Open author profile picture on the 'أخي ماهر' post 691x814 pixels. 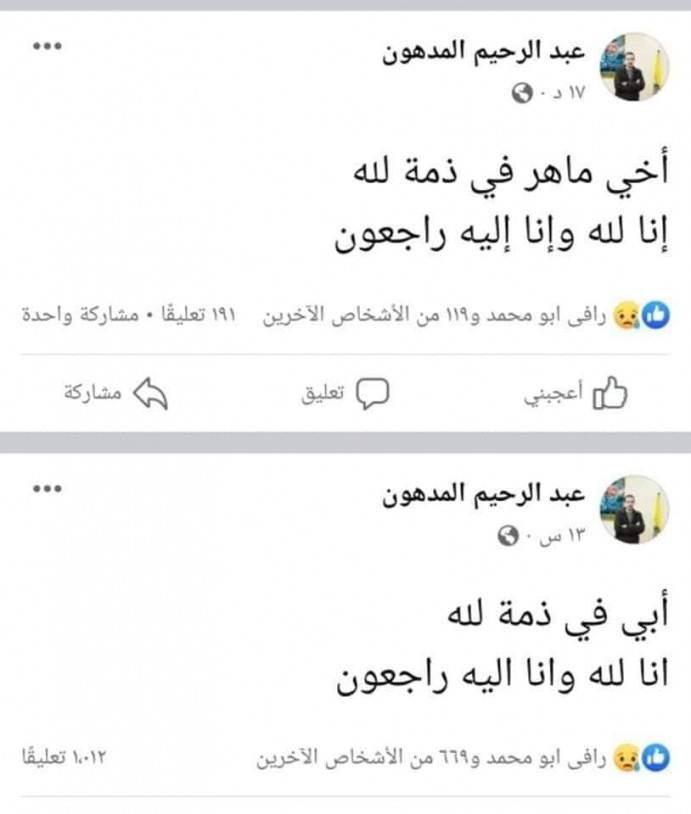pos(634,67)
